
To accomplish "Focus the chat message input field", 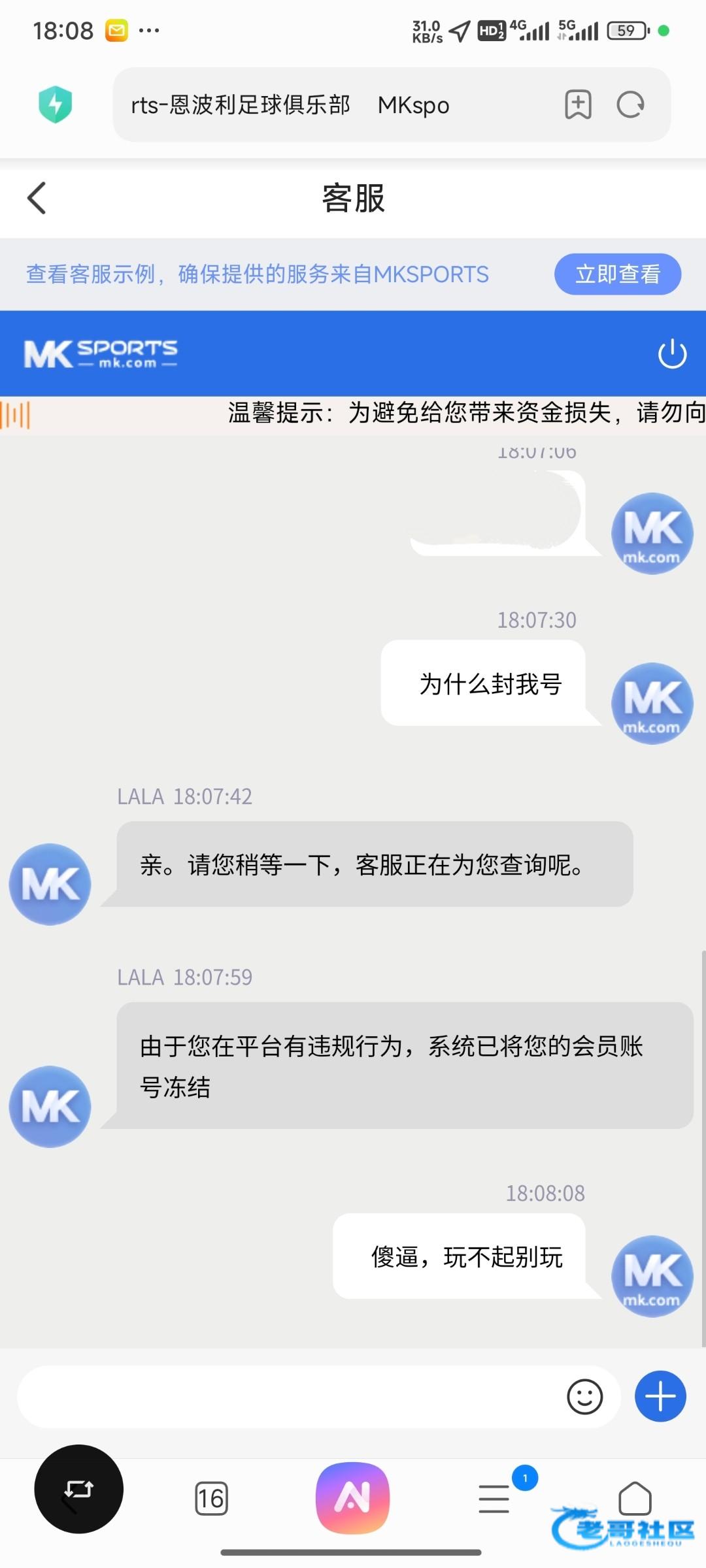I will pyautogui.click(x=288, y=1396).
